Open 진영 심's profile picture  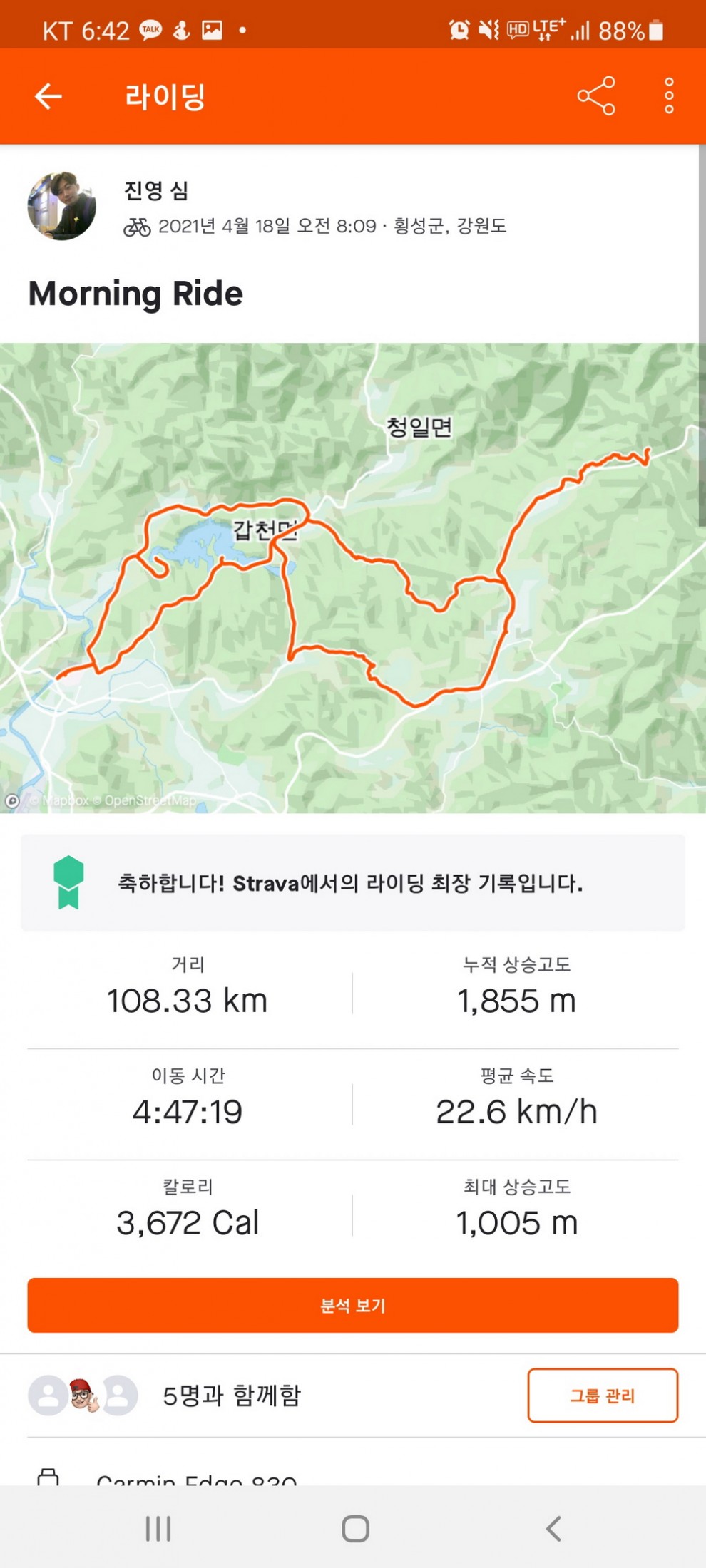(61, 206)
